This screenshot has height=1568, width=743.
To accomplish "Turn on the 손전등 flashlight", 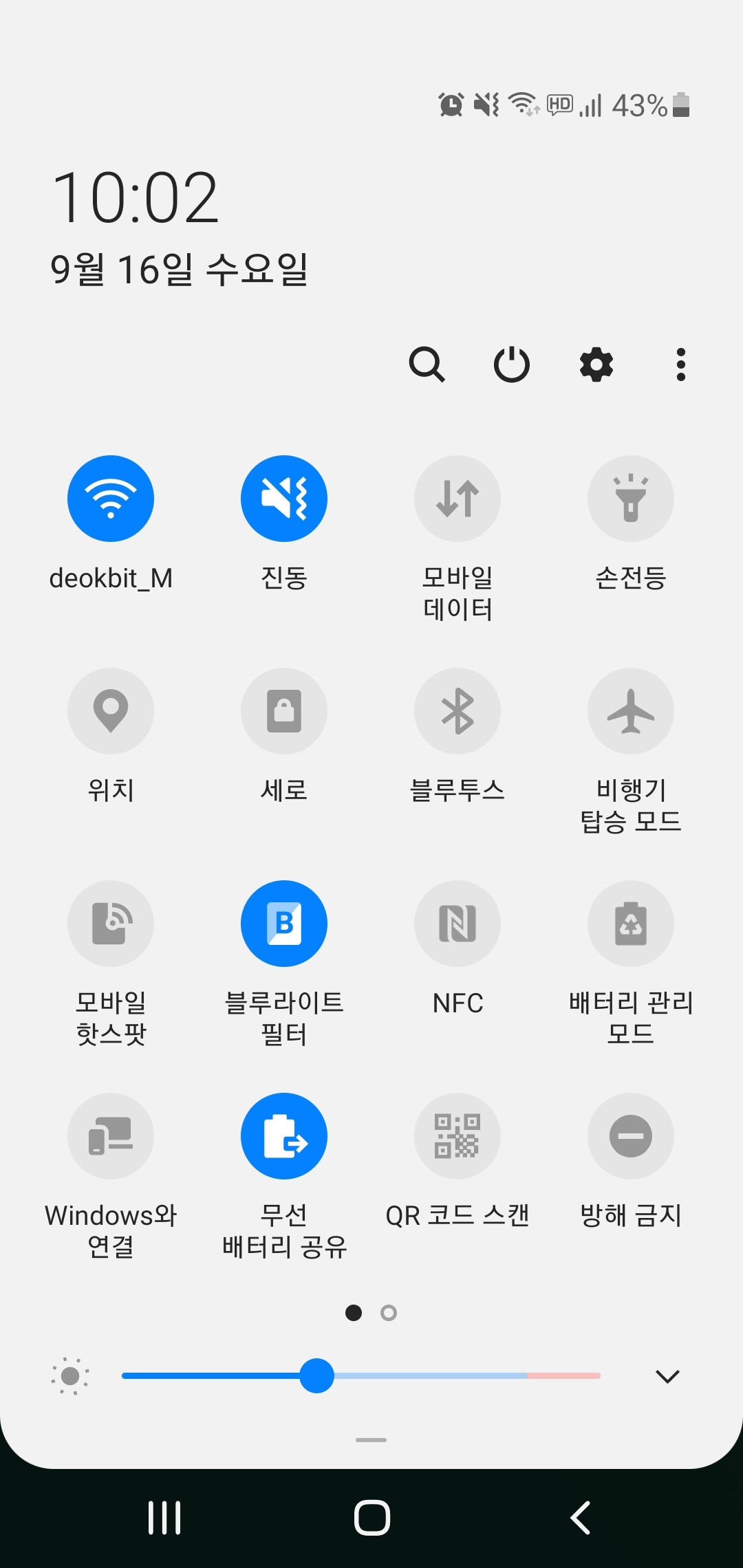I will [631, 499].
